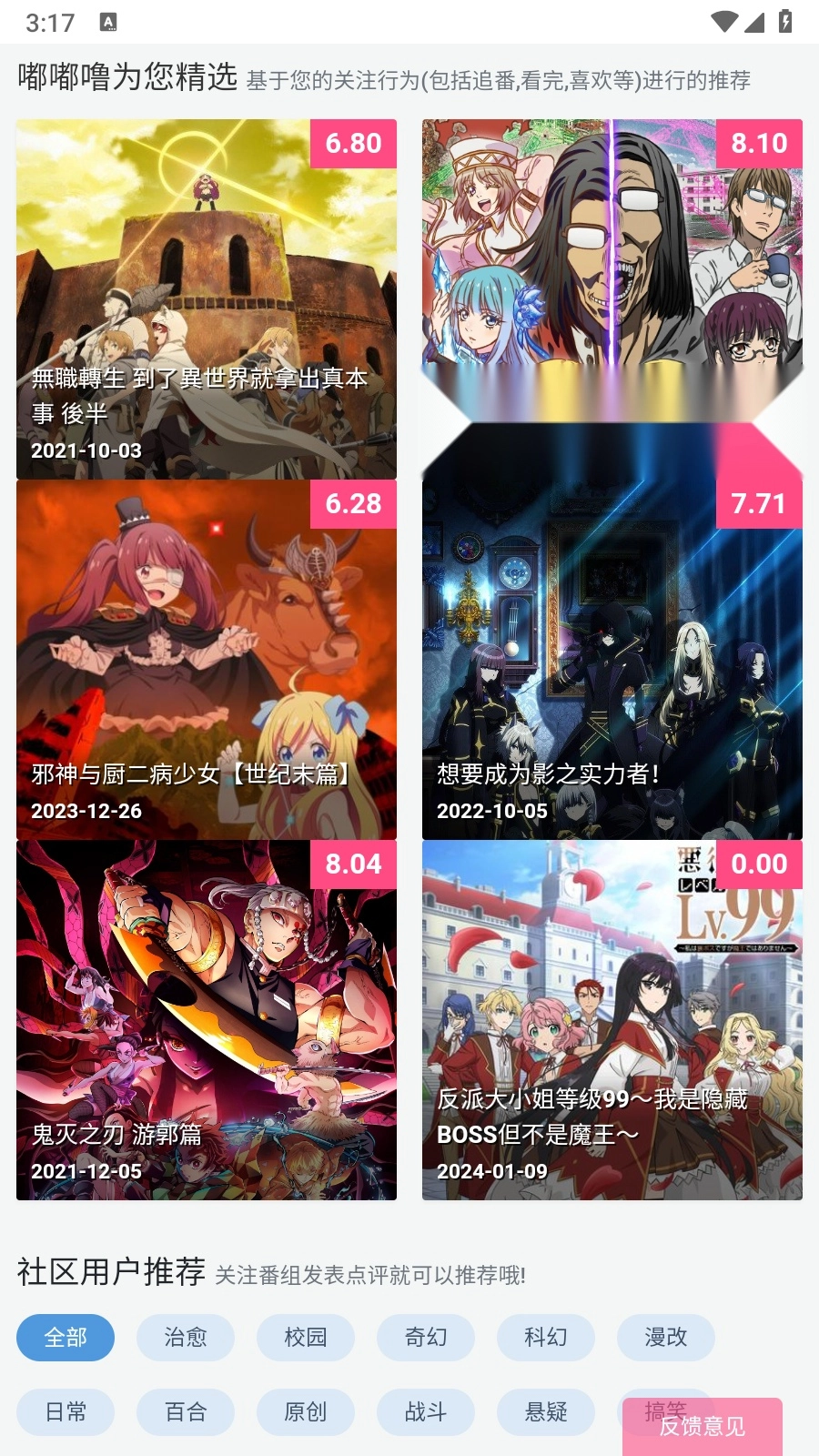Select the 全部 filter chip
Image resolution: width=819 pixels, height=1456 pixels.
tap(65, 1338)
